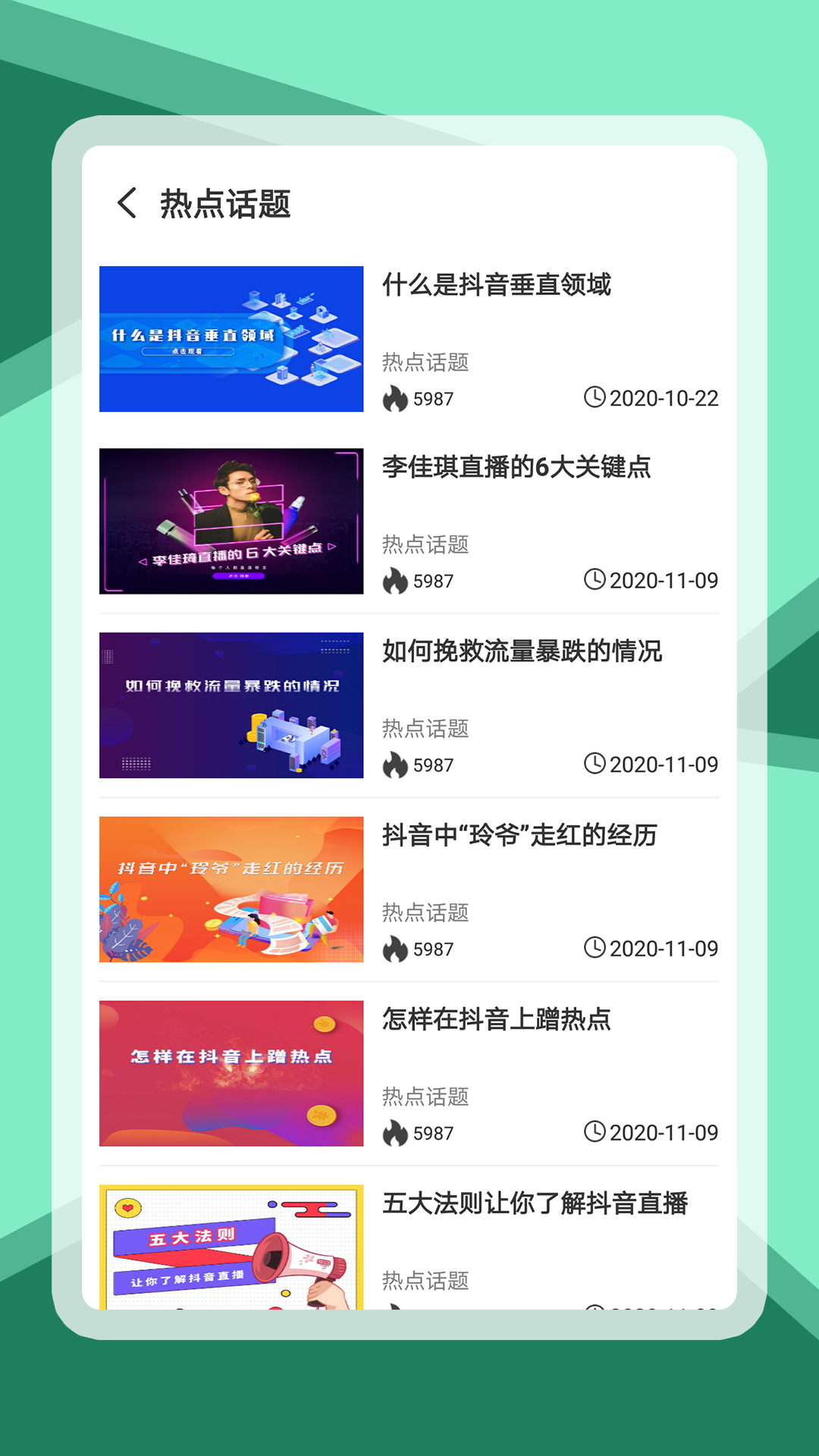Click the clock icon beside 2020-11-09 on second article

[x=596, y=580]
